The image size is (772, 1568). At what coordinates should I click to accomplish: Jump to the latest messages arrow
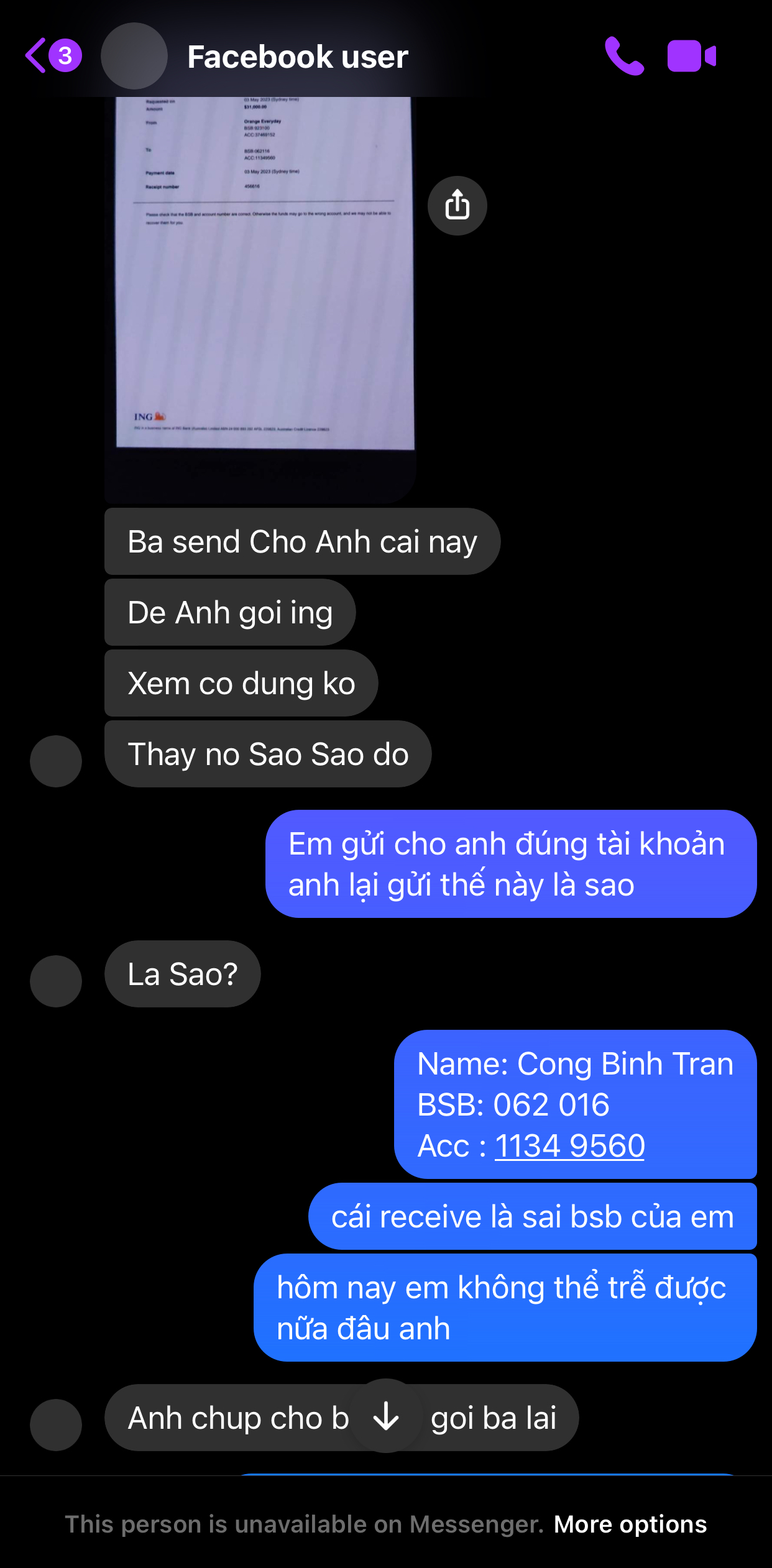pyautogui.click(x=385, y=1416)
